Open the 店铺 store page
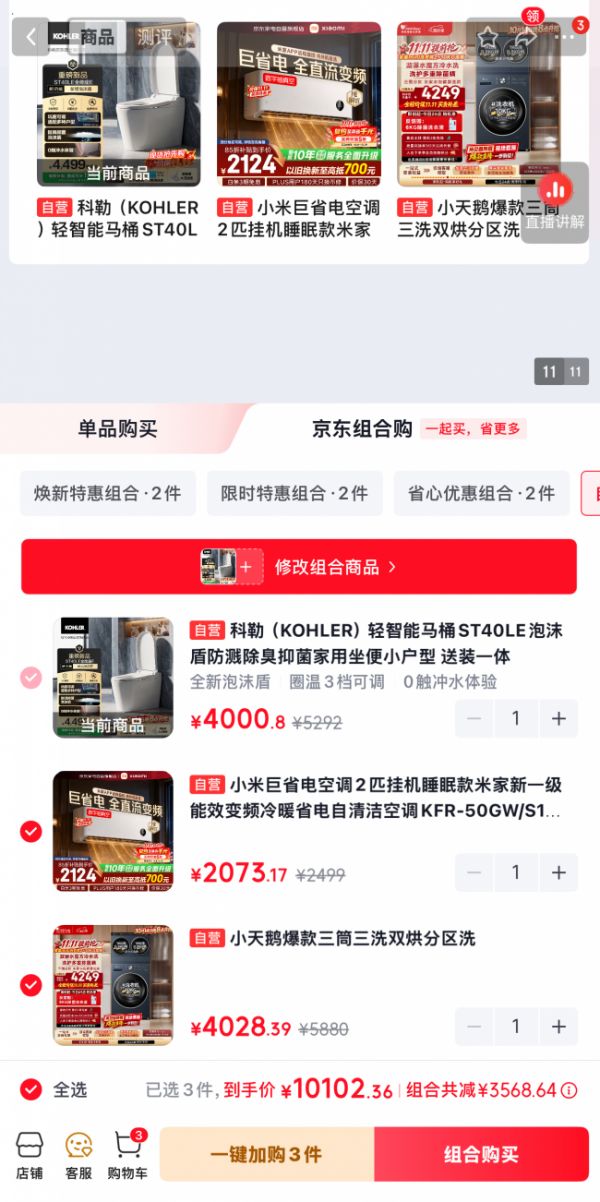 click(x=29, y=1155)
